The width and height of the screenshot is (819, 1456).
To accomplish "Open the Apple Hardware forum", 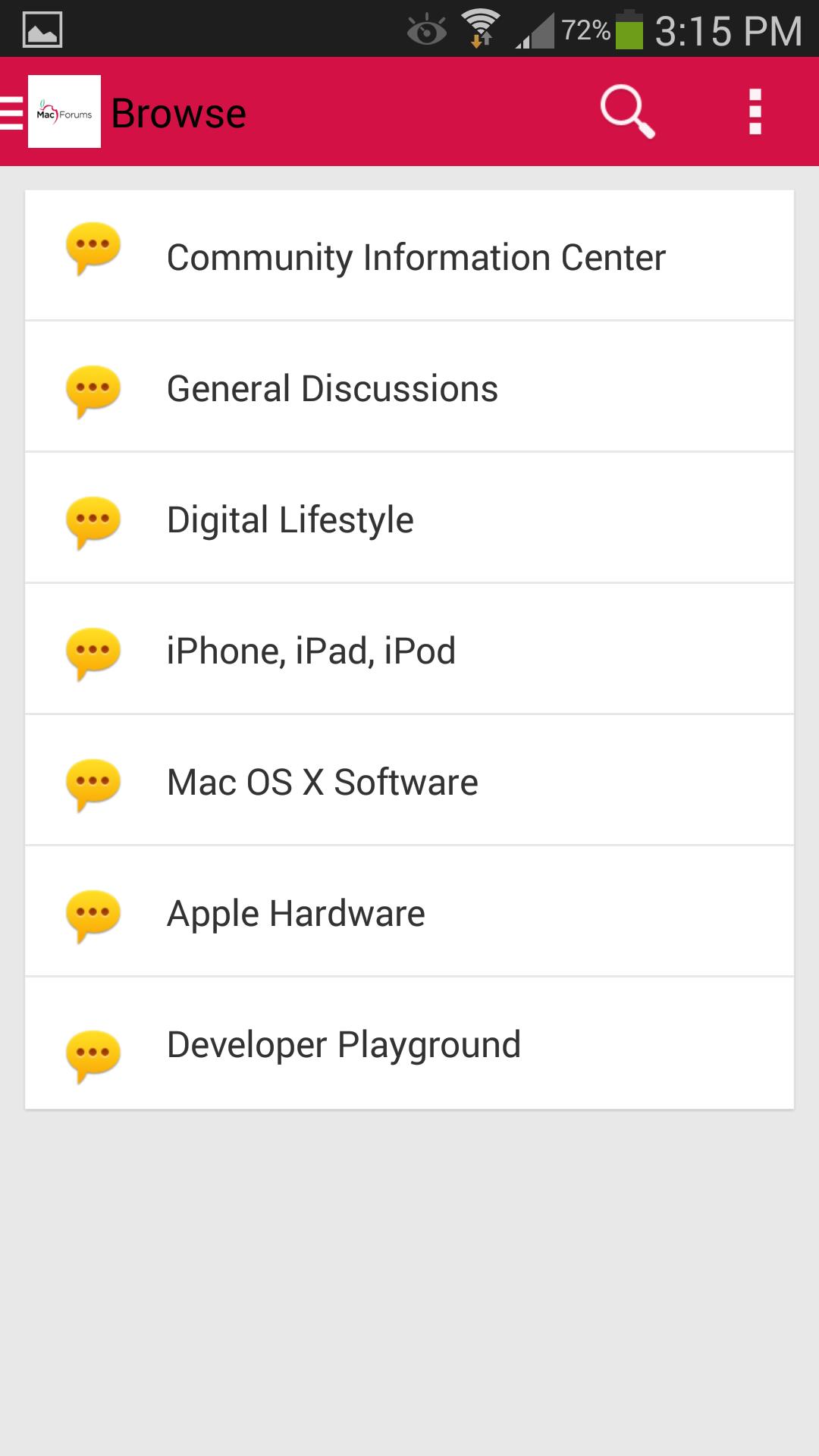I will click(296, 912).
